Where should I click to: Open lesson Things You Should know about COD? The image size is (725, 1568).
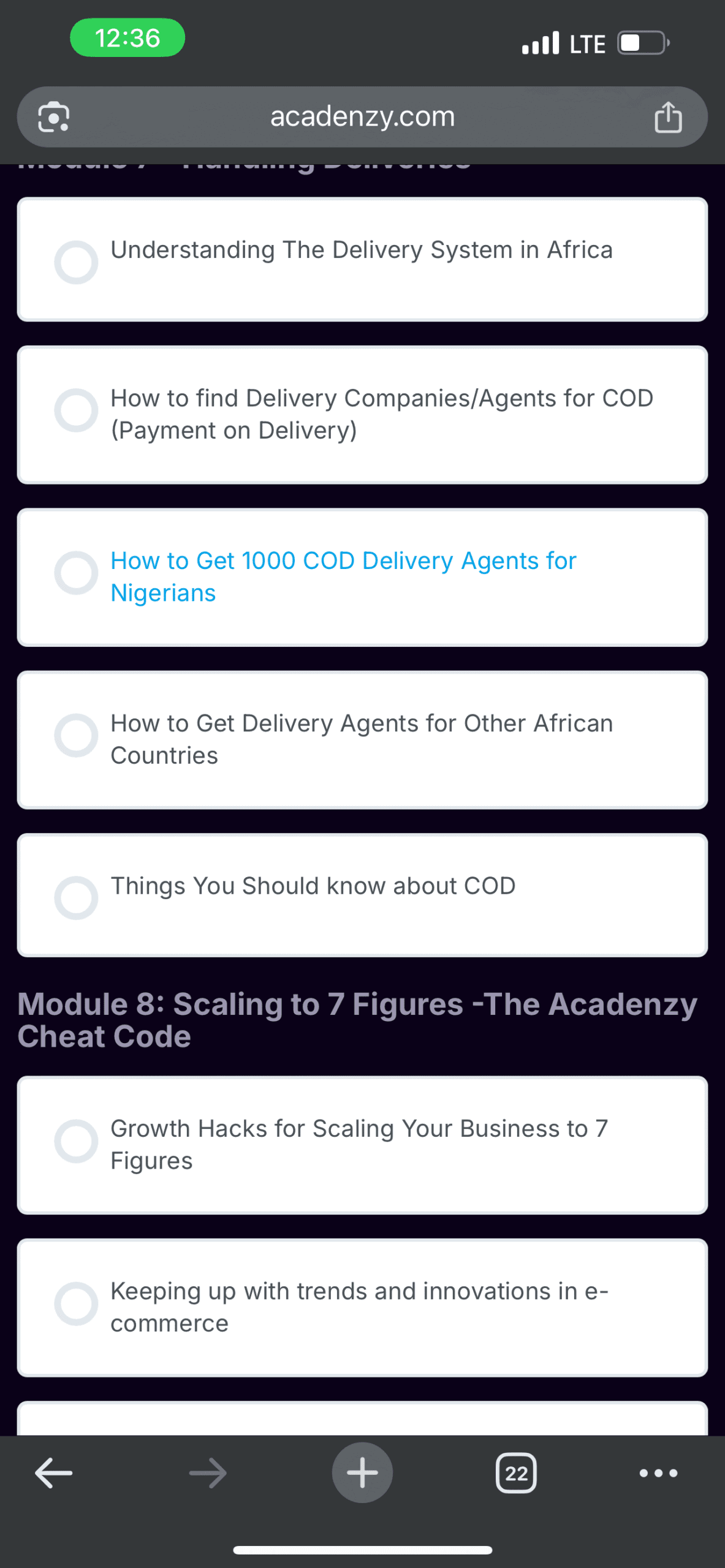[362, 895]
